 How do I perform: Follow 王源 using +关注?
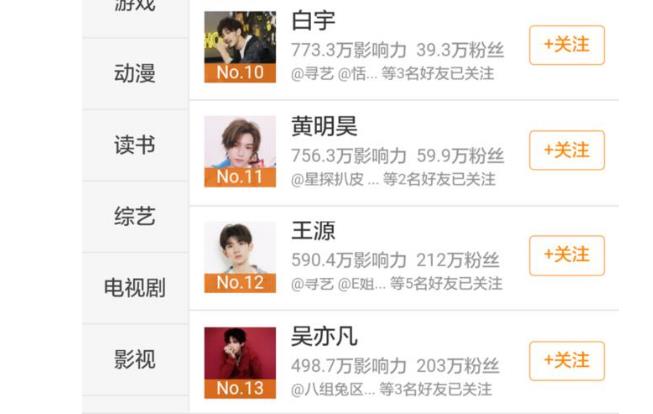click(566, 255)
